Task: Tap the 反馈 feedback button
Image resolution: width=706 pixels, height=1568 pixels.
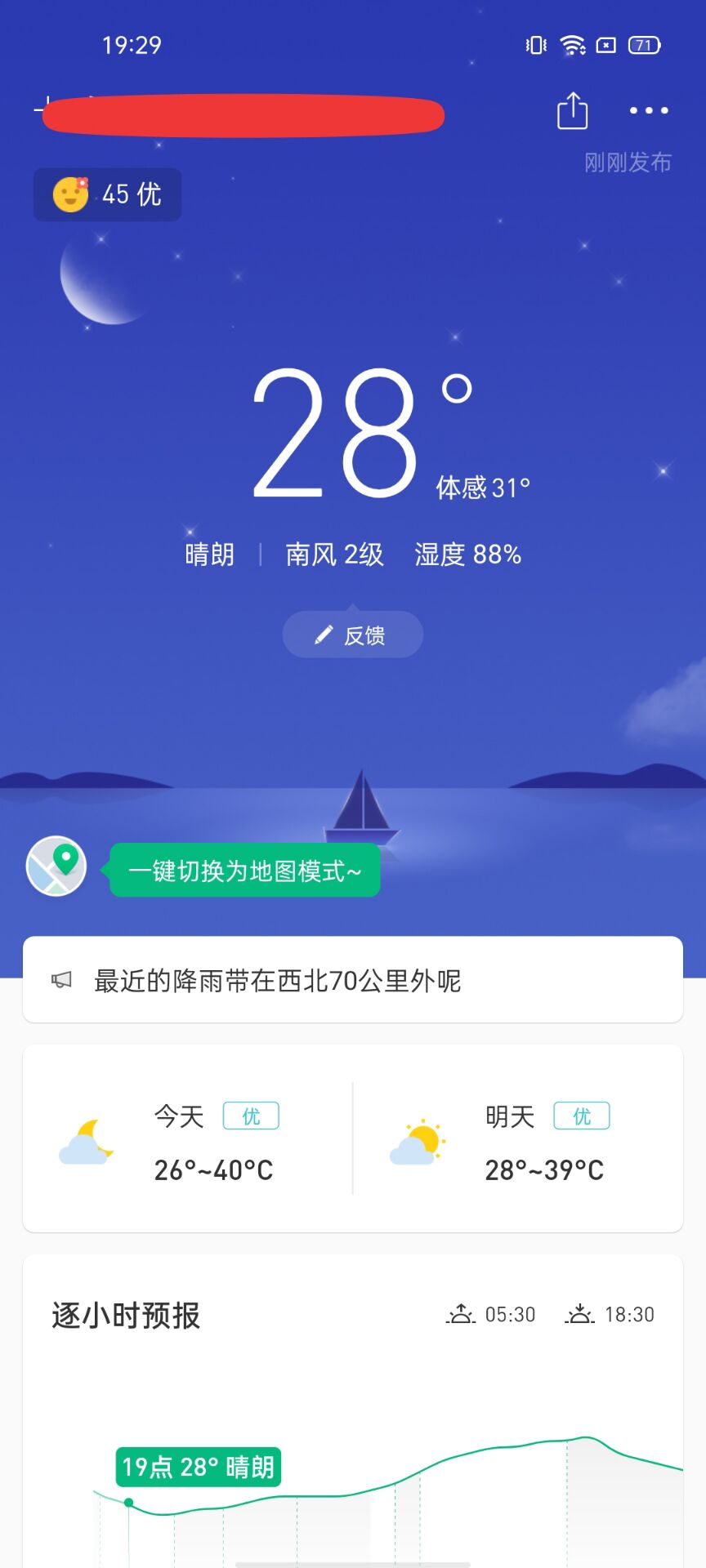Action: 352,635
